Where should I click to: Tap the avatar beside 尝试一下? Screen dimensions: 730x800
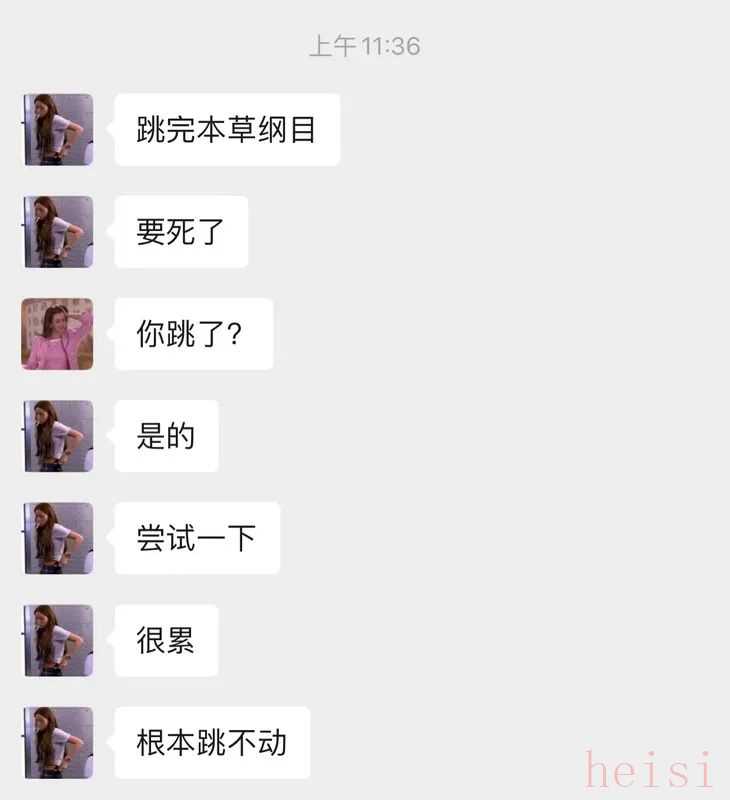tap(57, 538)
